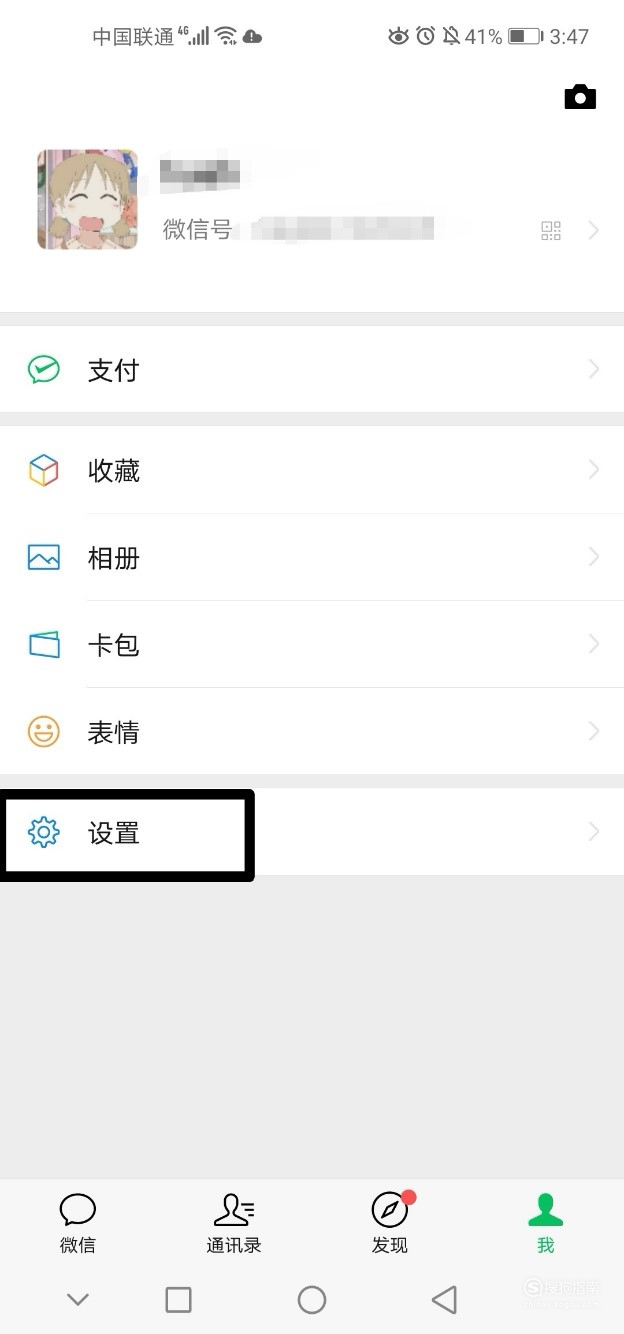The image size is (624, 1334).
Task: Open 设置 settings
Action: [312, 832]
